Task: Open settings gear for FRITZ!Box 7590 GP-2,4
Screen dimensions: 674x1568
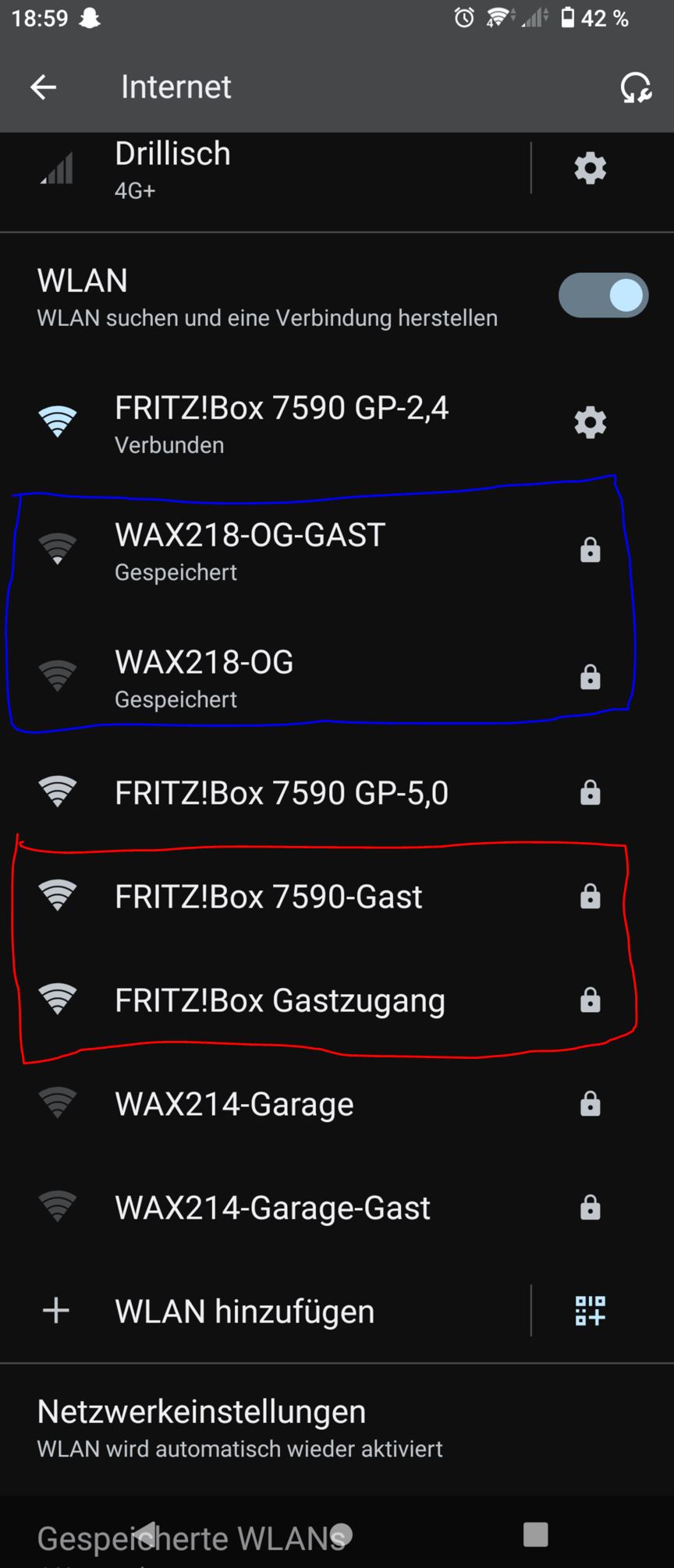Action: [x=590, y=423]
